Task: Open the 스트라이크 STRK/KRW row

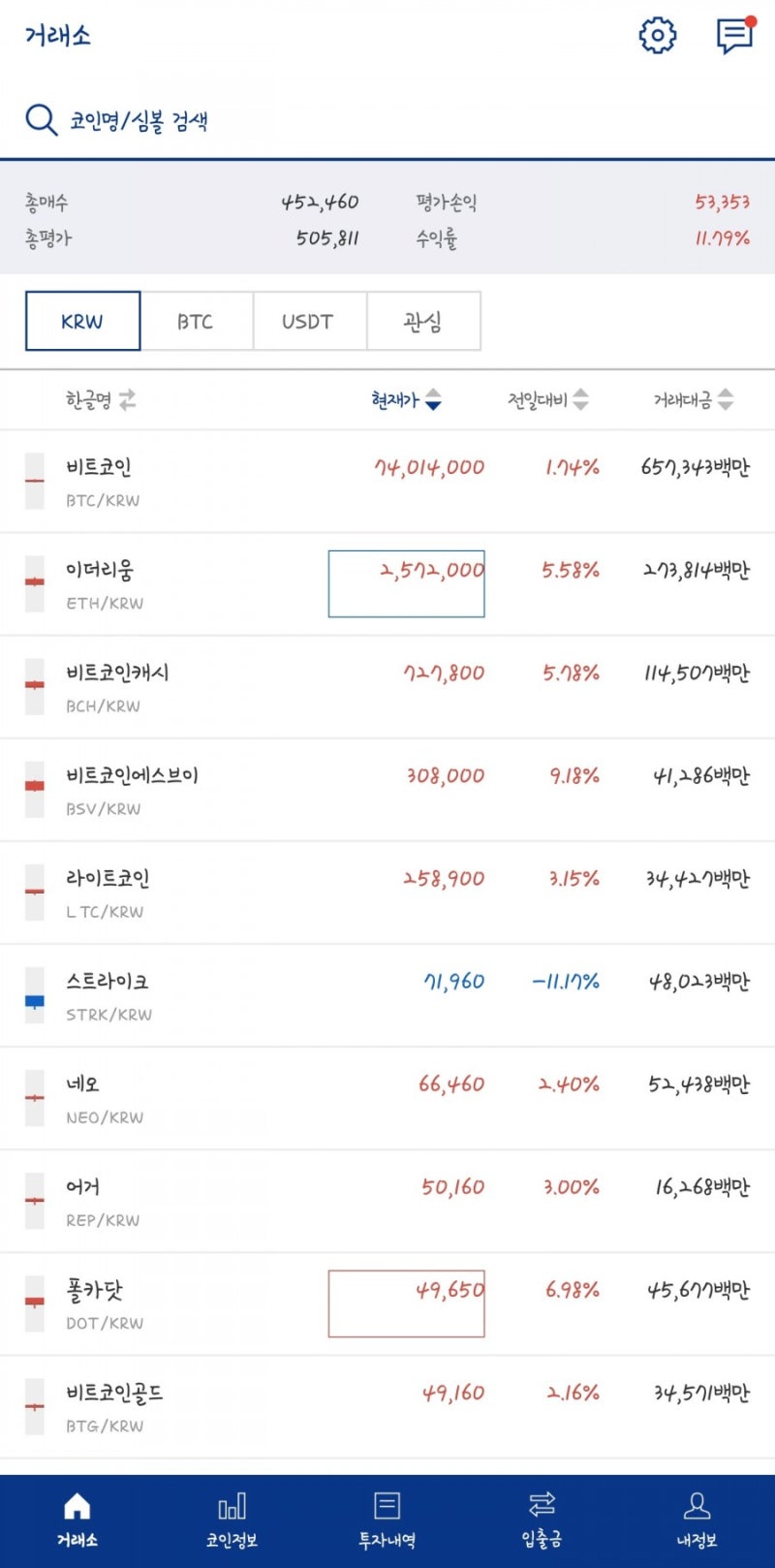Action: tap(387, 995)
